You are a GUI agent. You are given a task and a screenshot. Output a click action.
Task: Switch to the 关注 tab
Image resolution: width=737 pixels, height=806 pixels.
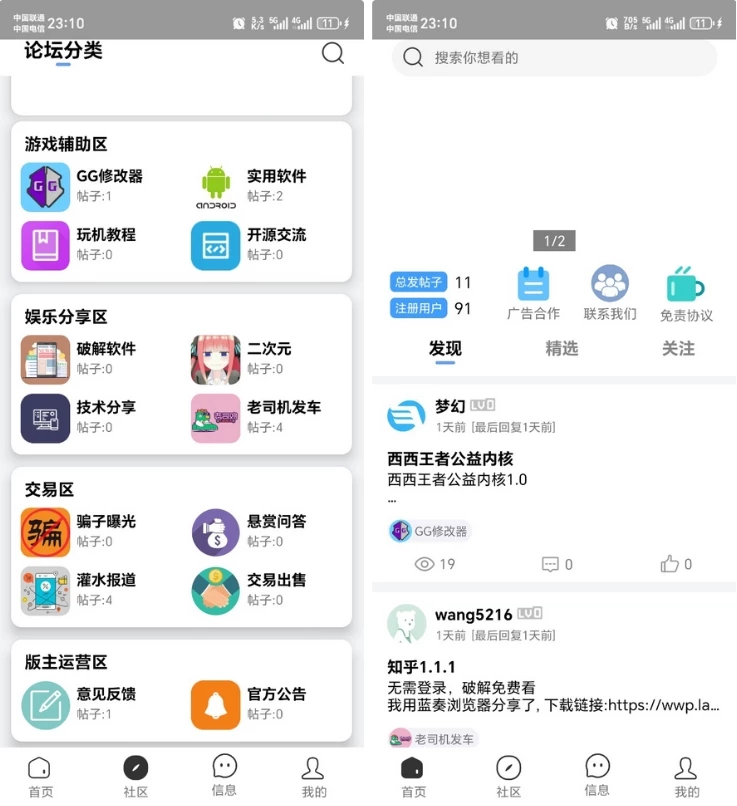[678, 349]
